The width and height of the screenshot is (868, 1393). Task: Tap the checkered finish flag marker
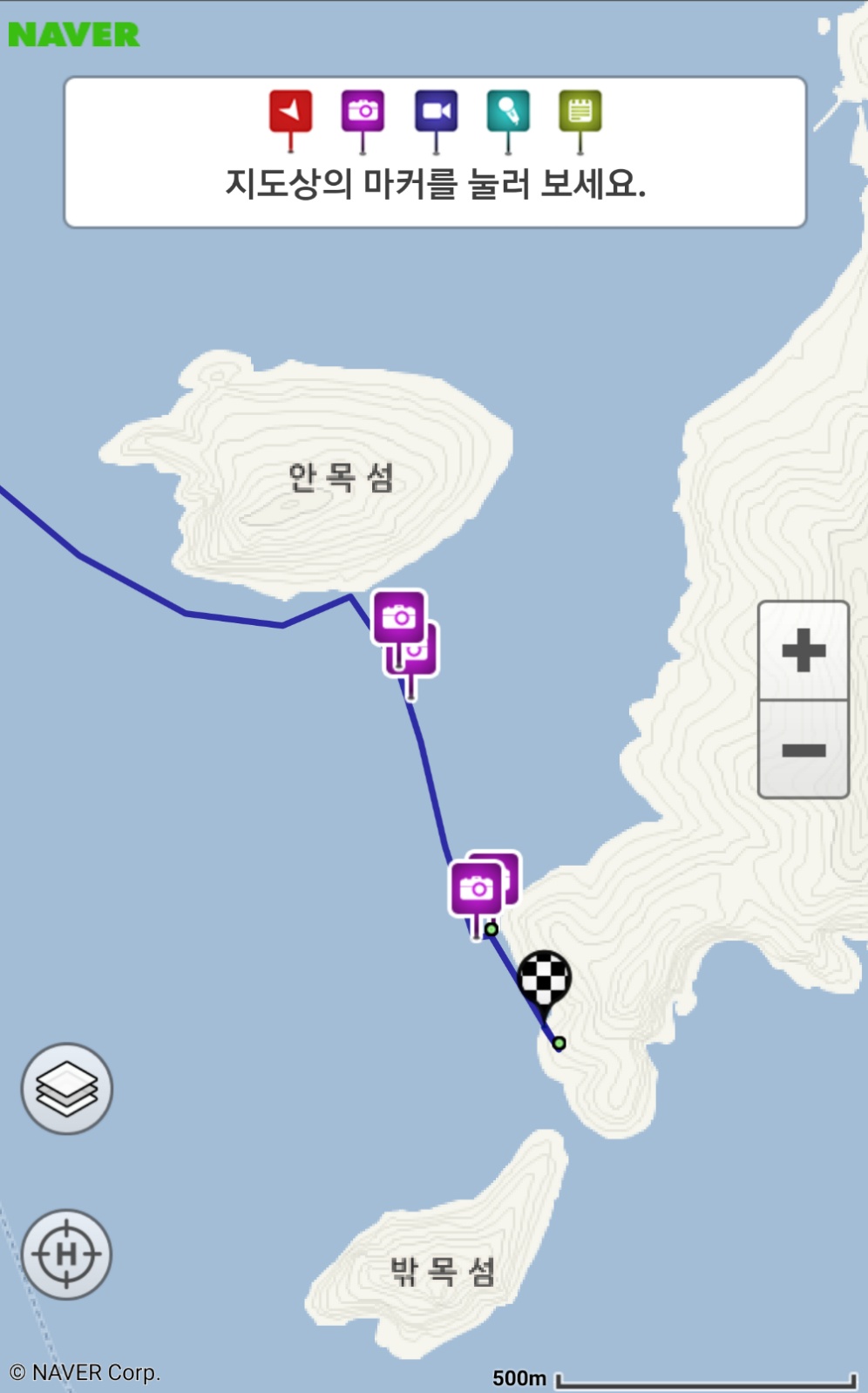(x=545, y=979)
